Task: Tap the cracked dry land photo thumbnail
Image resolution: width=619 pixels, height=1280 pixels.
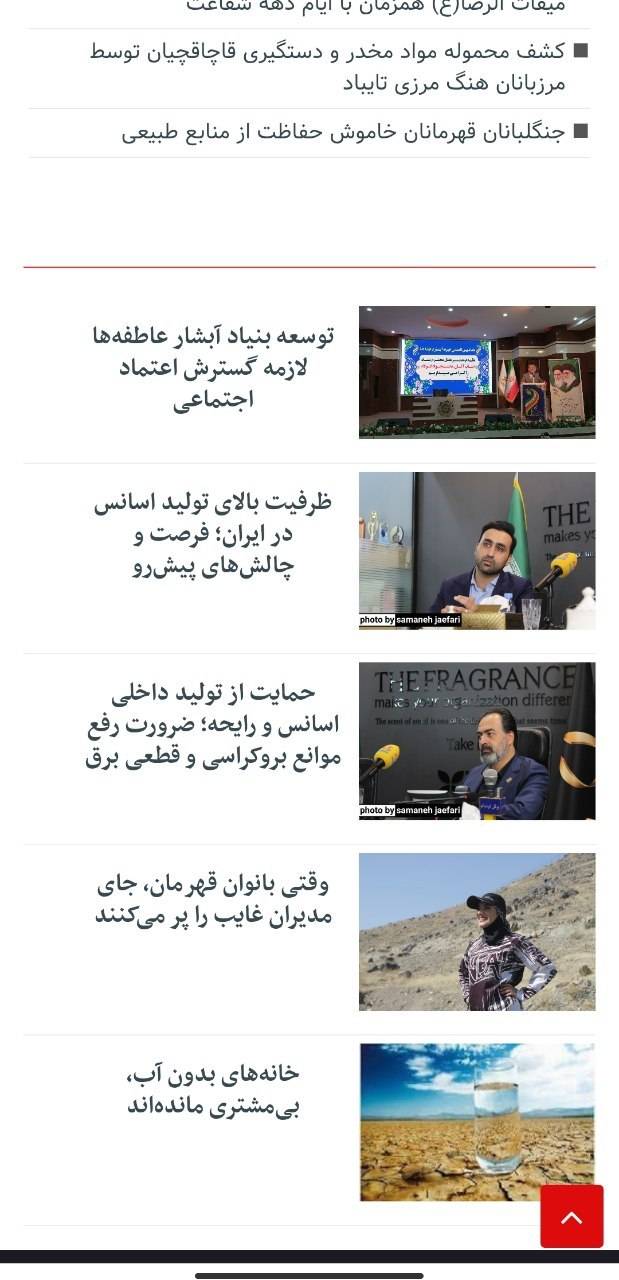Action: 477,1122
